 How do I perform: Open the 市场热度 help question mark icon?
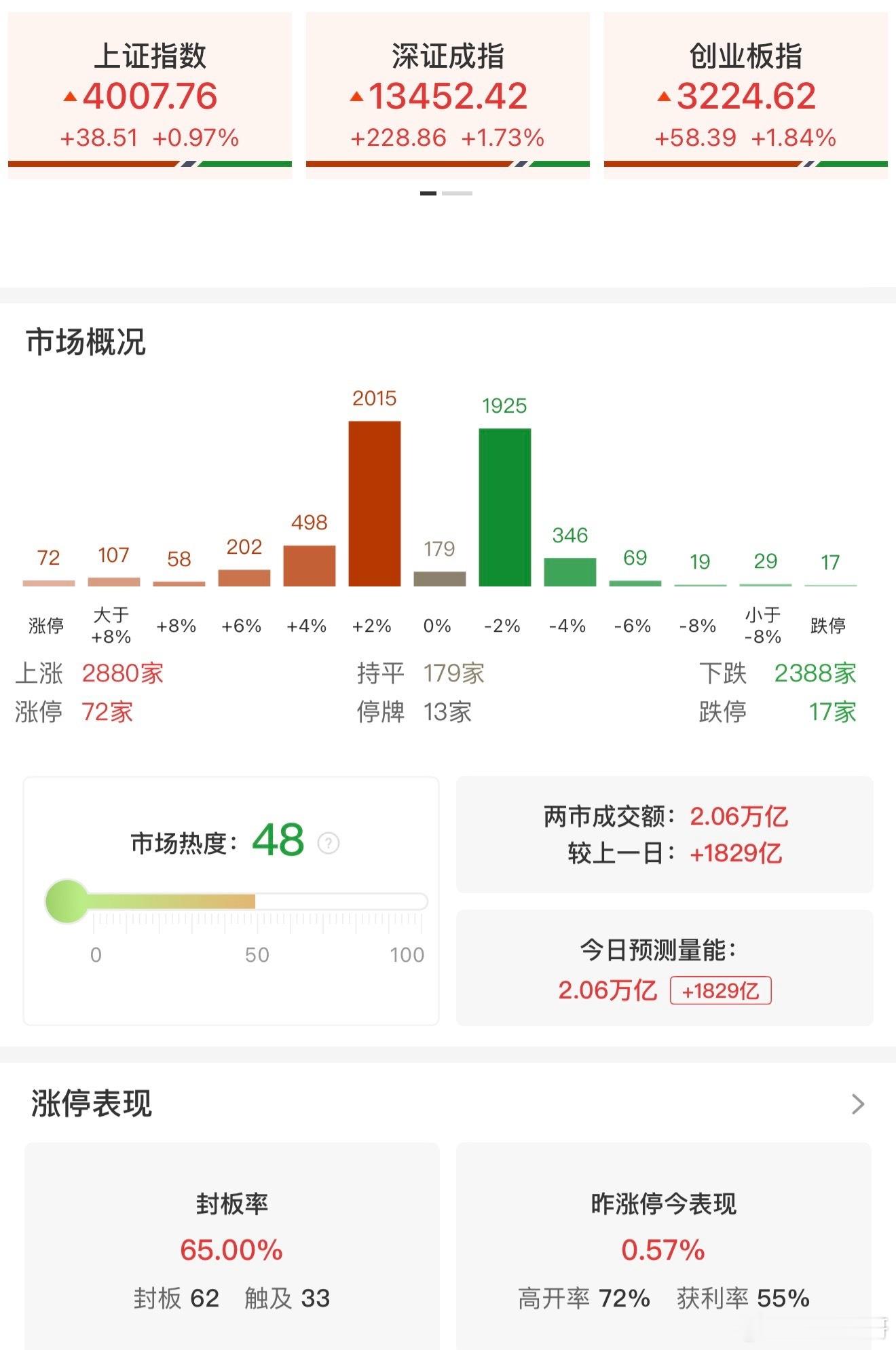(328, 843)
